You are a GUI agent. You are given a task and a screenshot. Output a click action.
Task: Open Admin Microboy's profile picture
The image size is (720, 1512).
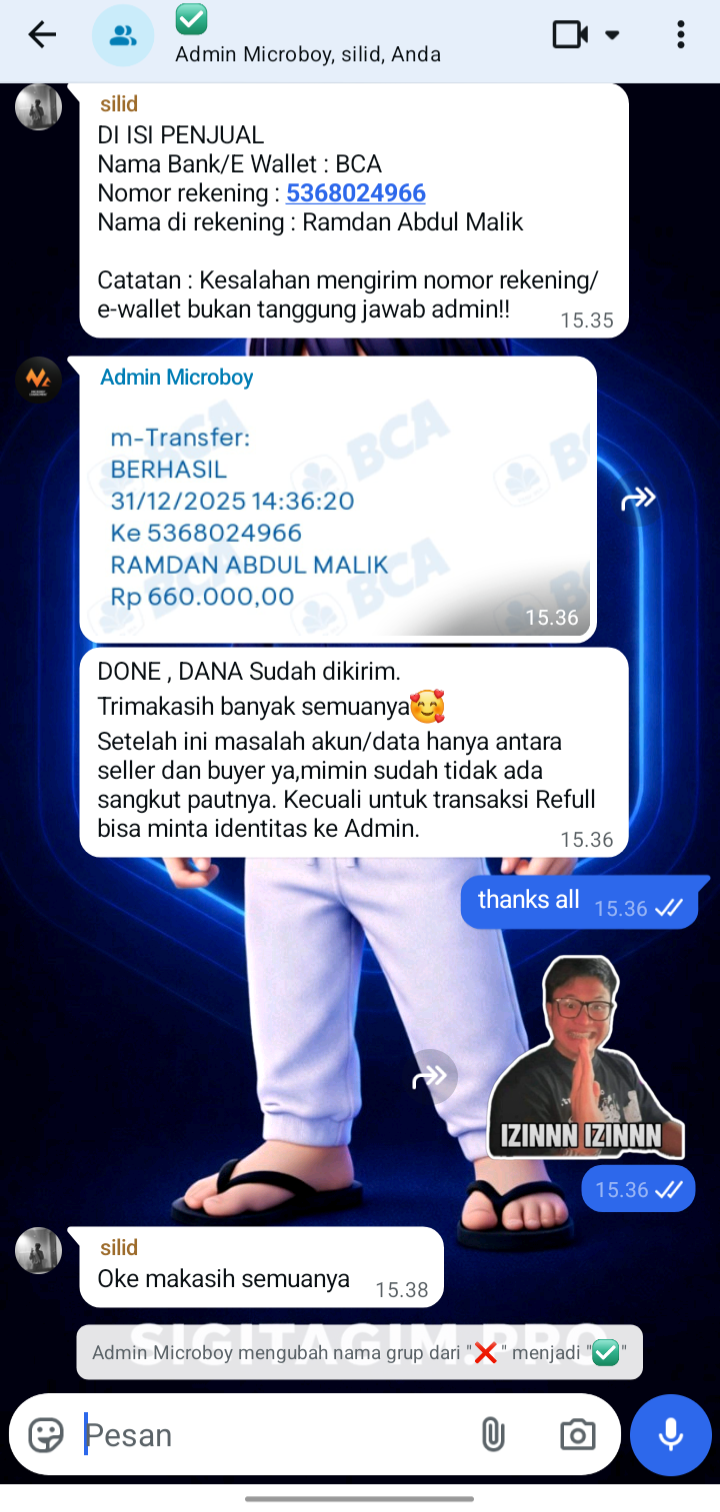(x=38, y=380)
